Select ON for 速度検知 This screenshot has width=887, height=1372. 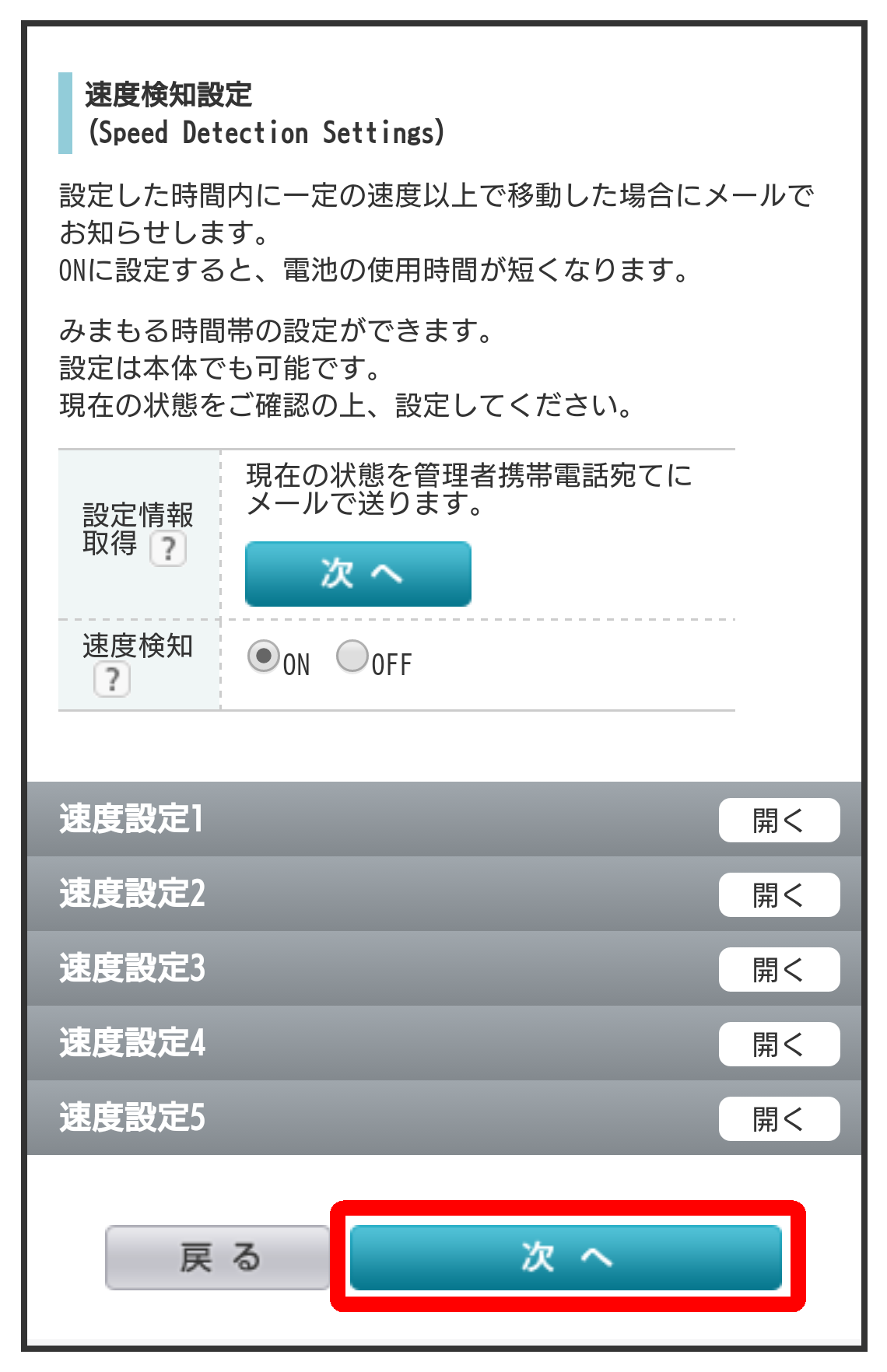265,656
